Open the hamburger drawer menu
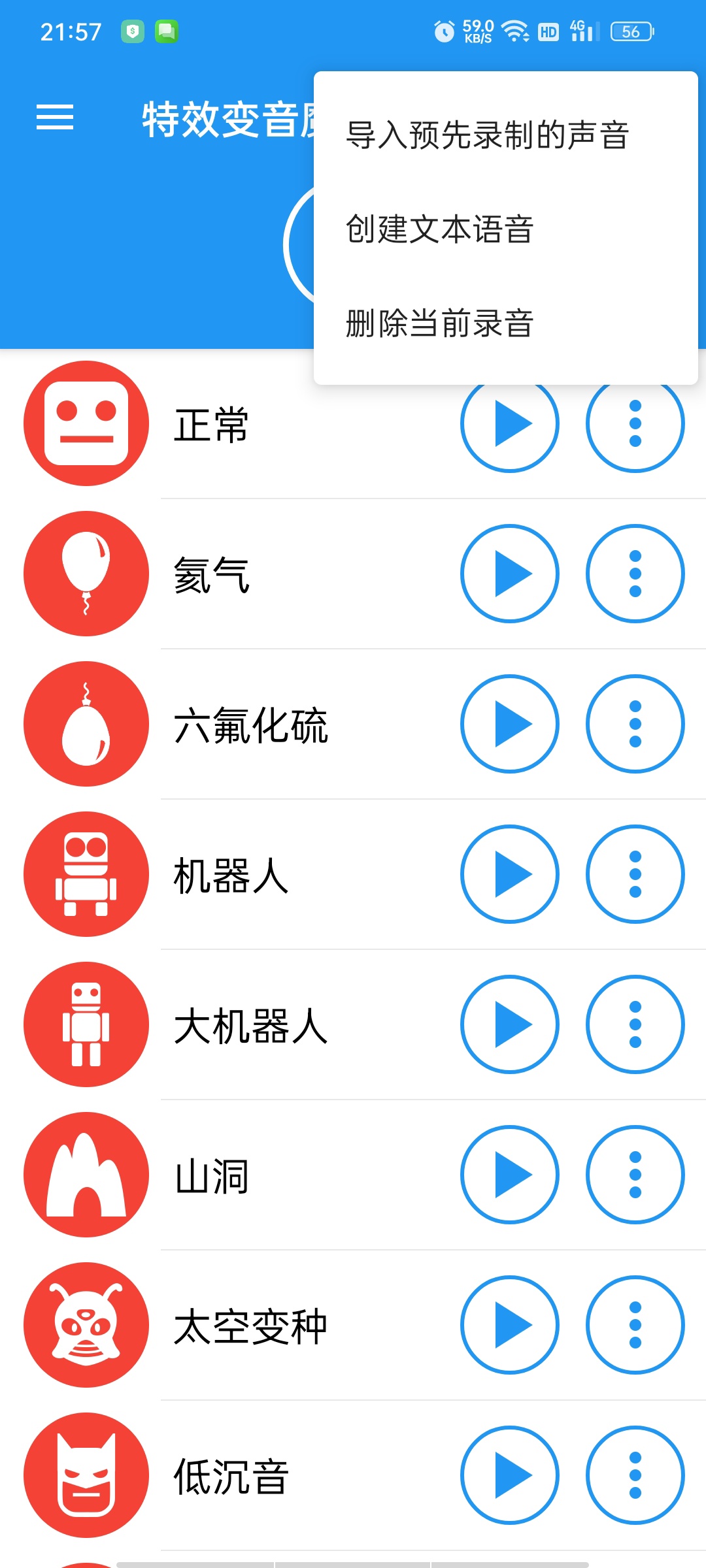This screenshot has height=1568, width=706. coord(55,118)
